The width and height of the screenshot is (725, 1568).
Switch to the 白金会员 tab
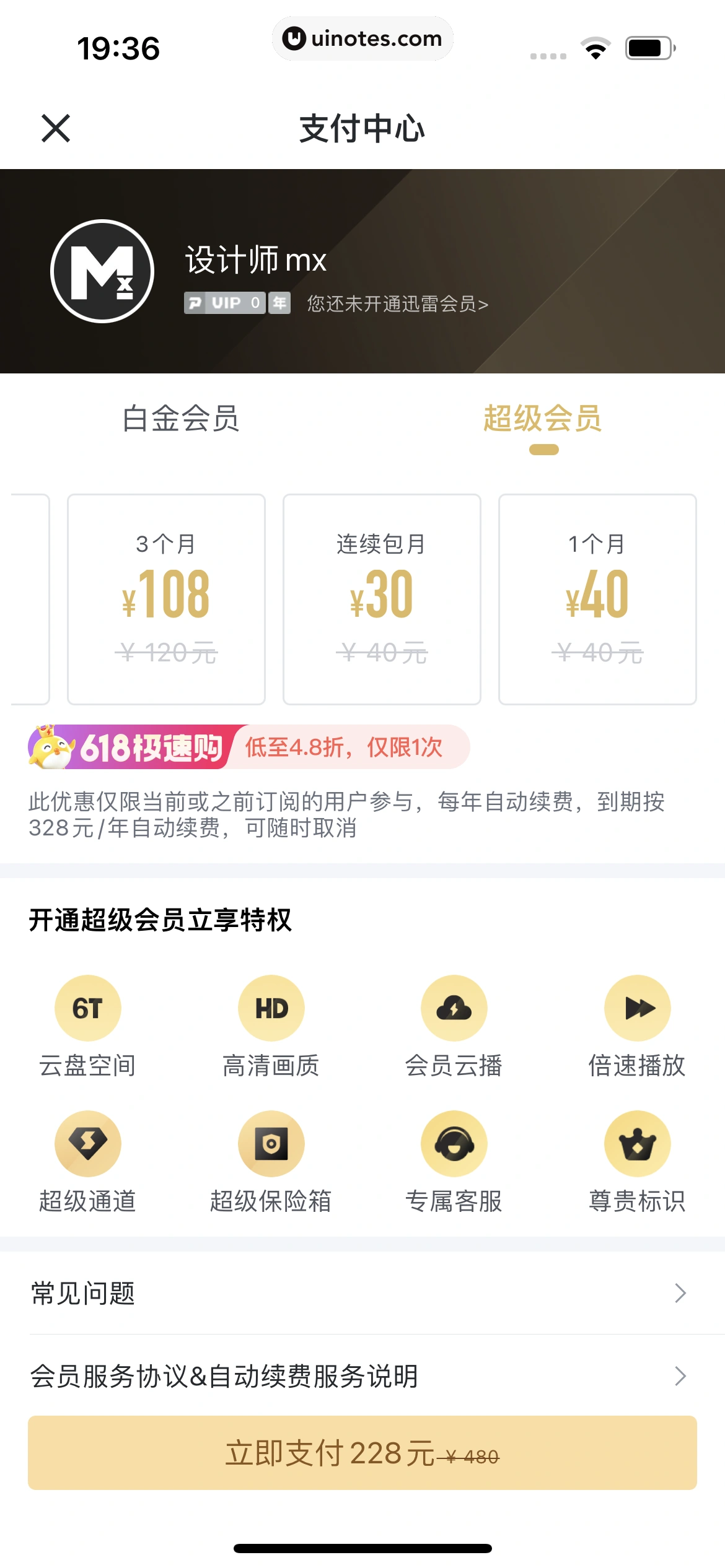181,419
